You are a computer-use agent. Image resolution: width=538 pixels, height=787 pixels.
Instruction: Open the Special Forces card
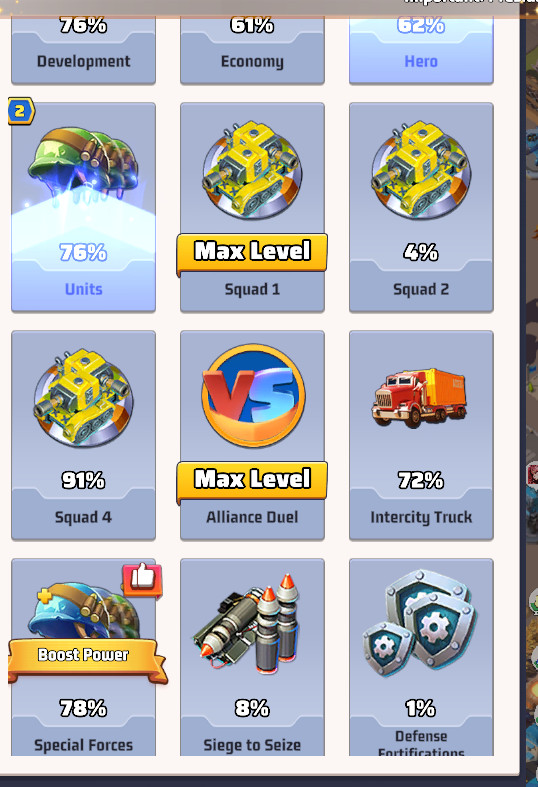[x=83, y=657]
